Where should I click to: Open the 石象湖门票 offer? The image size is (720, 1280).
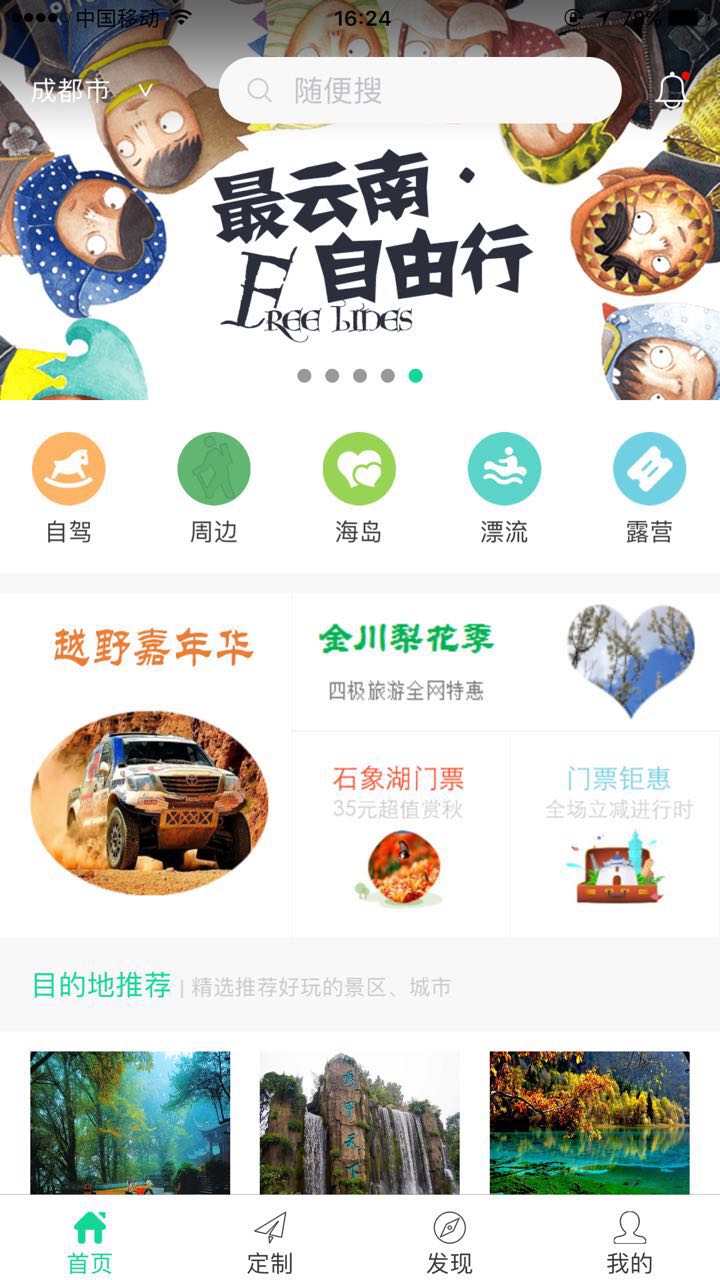(x=400, y=834)
